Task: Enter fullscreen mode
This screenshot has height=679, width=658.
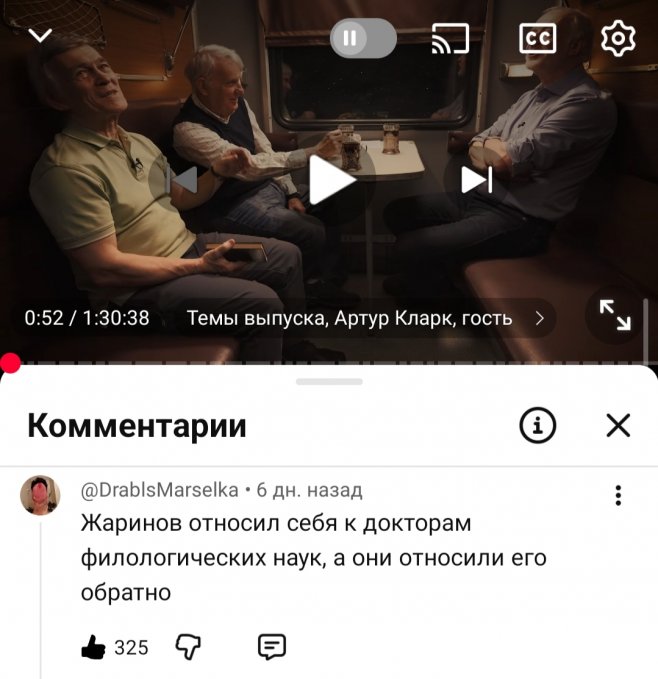Action: [x=614, y=316]
